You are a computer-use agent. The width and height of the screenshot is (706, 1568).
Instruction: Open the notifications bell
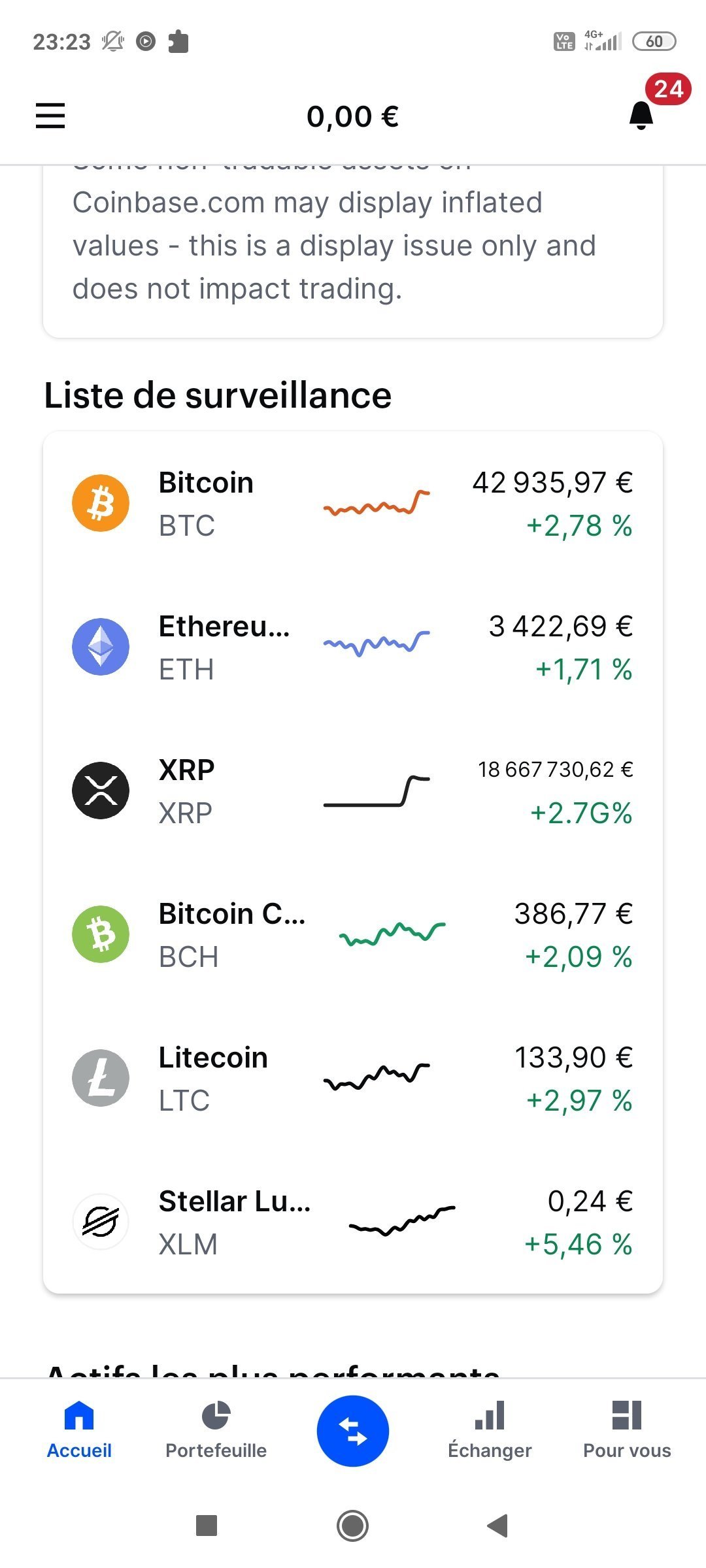coord(641,116)
